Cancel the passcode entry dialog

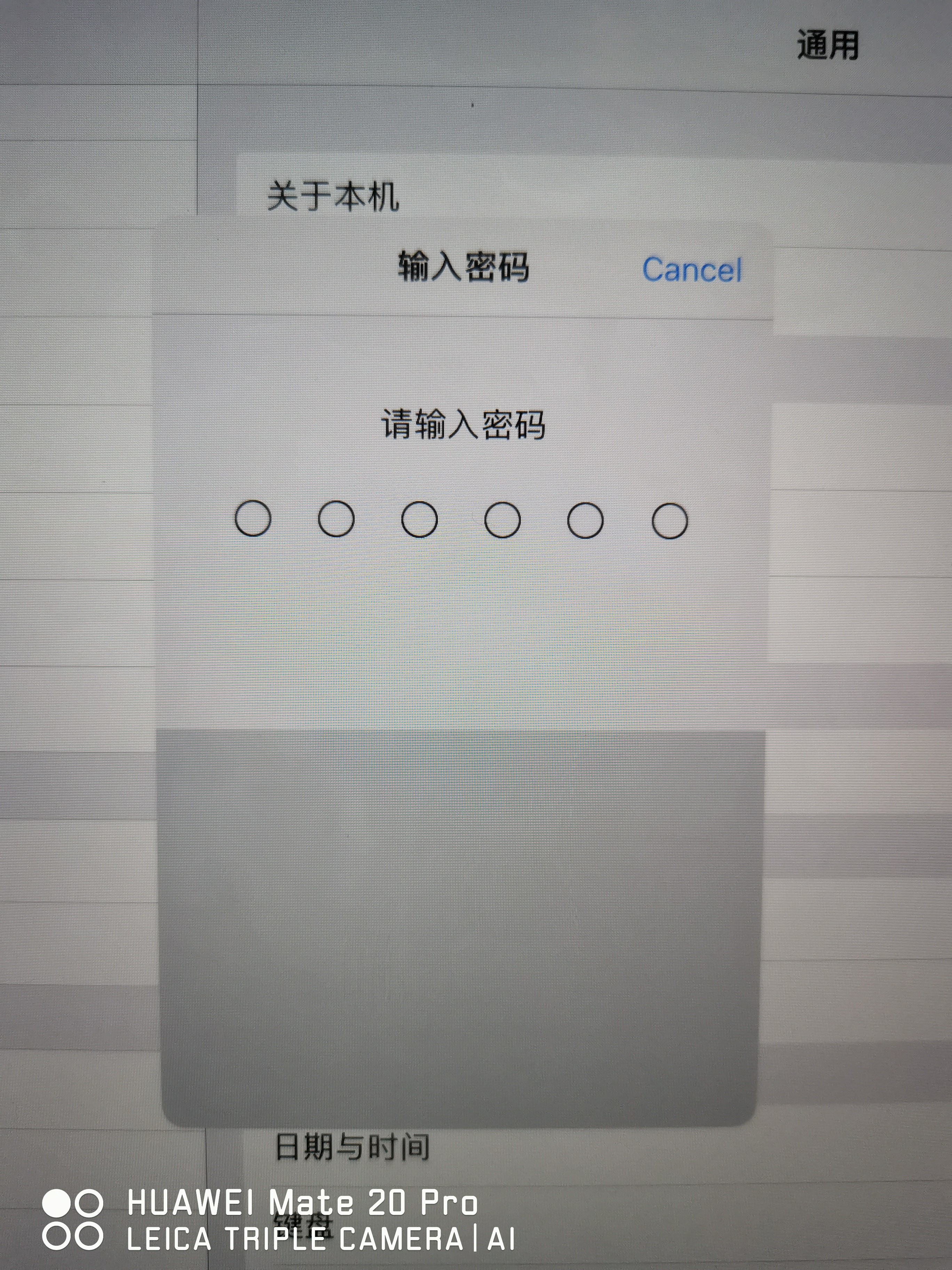point(691,270)
